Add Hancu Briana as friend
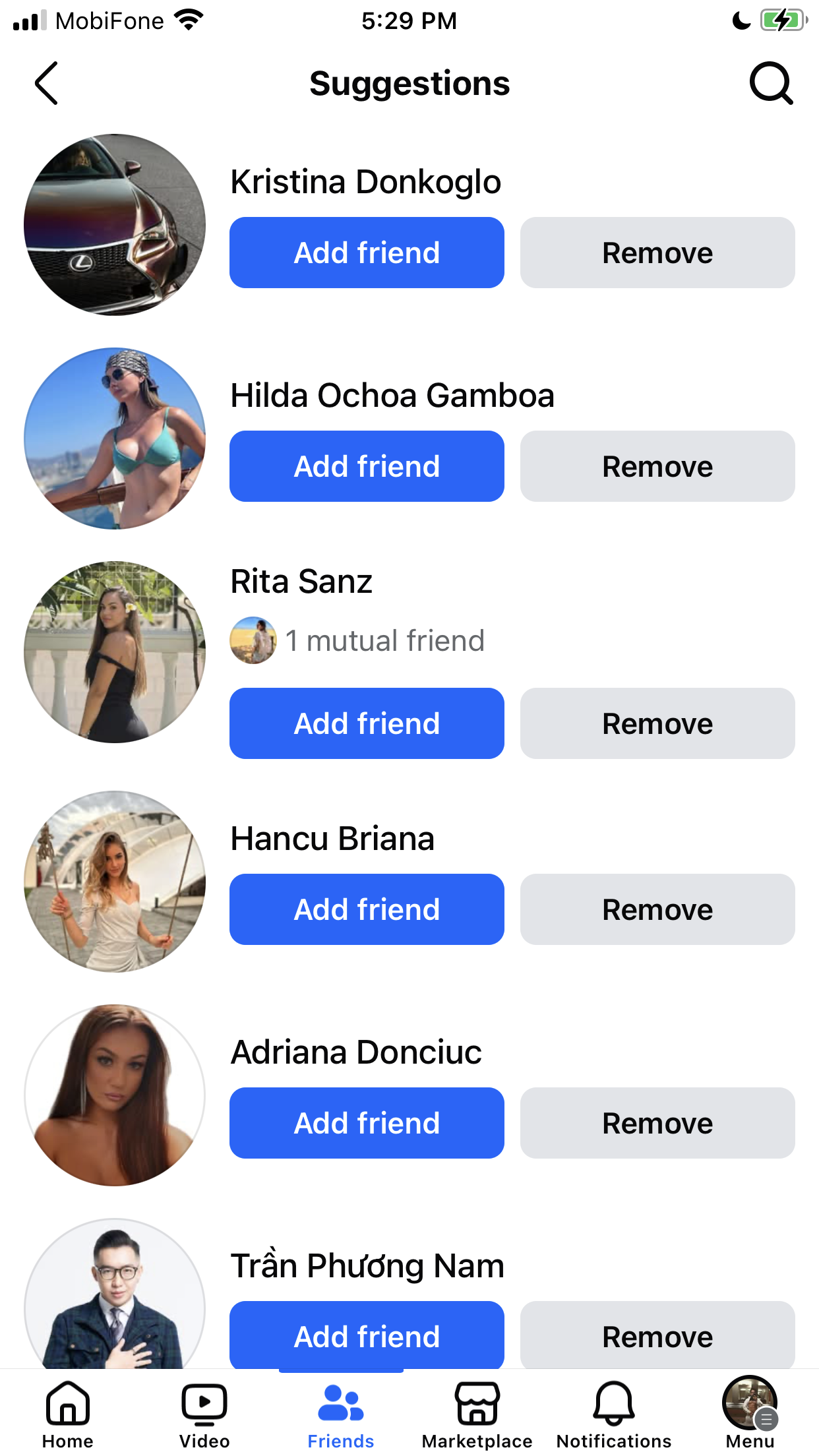 [367, 909]
